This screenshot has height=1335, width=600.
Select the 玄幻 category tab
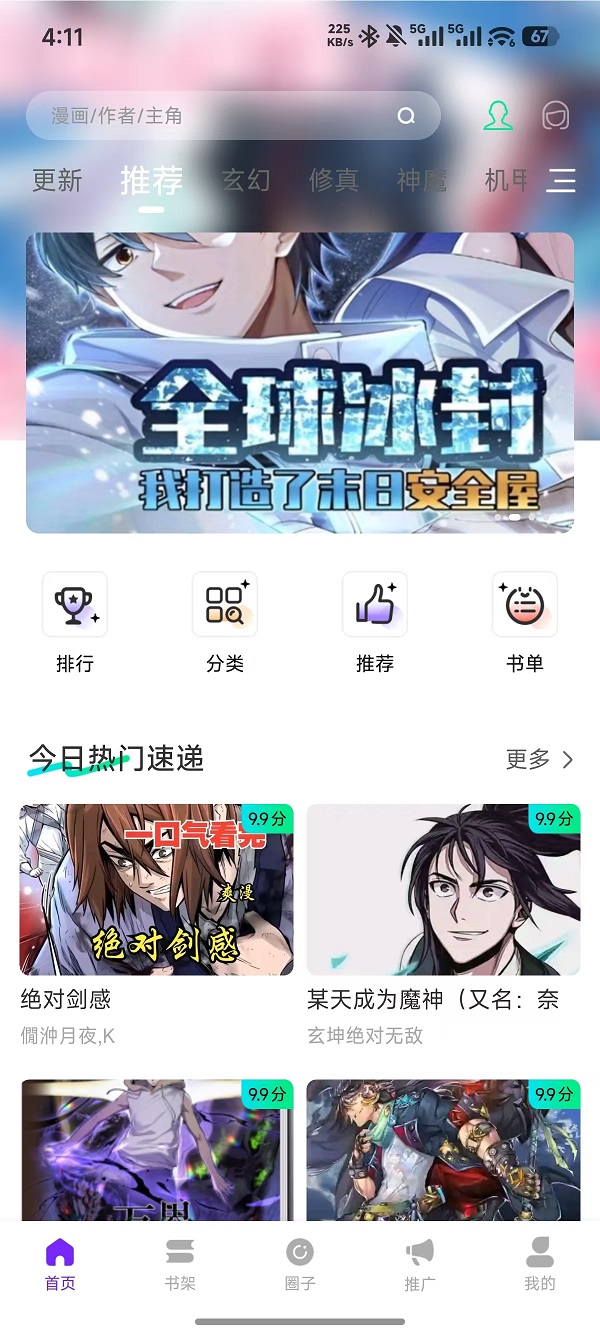coord(246,180)
